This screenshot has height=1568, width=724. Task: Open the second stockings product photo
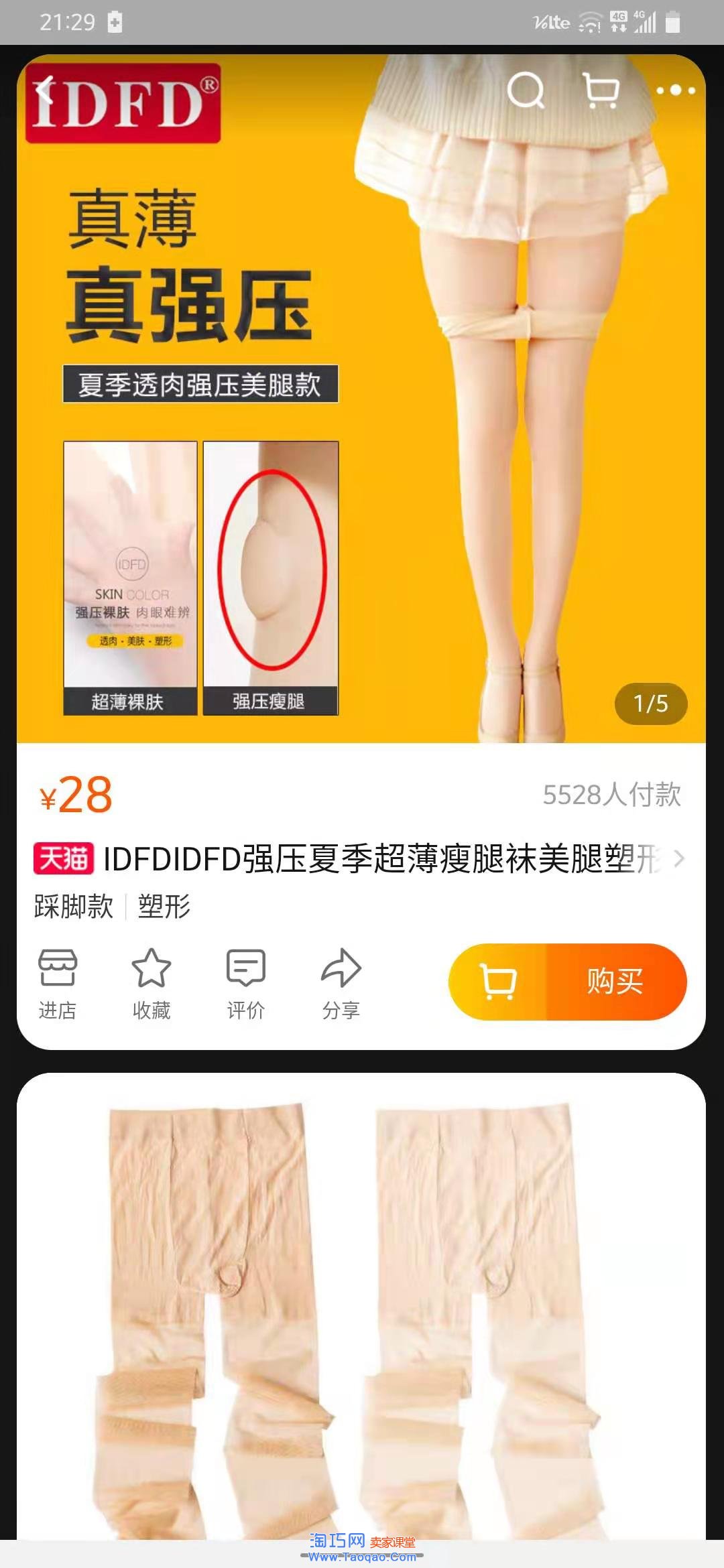point(361,1307)
